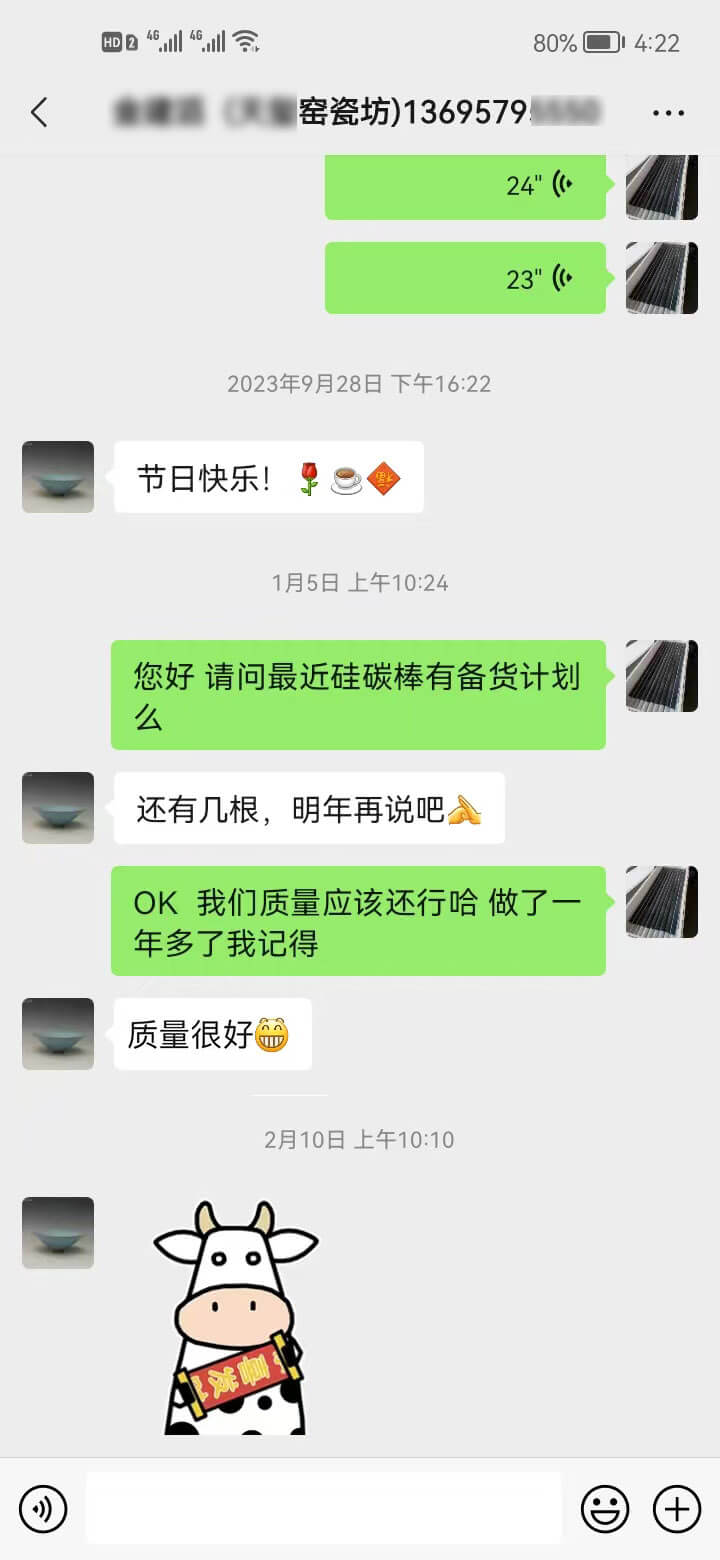720x1560 pixels.
Task: Focus the message text field
Action: click(323, 1508)
